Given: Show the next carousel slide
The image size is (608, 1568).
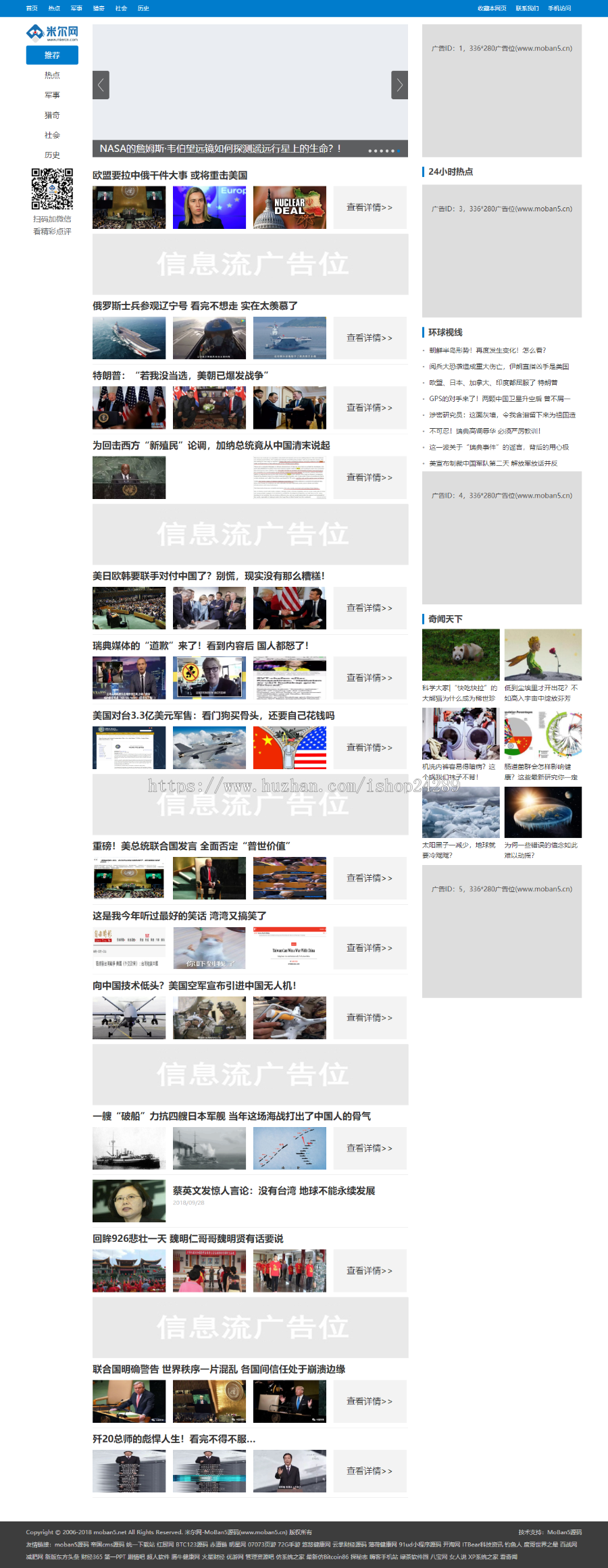Looking at the screenshot, I should pos(399,85).
